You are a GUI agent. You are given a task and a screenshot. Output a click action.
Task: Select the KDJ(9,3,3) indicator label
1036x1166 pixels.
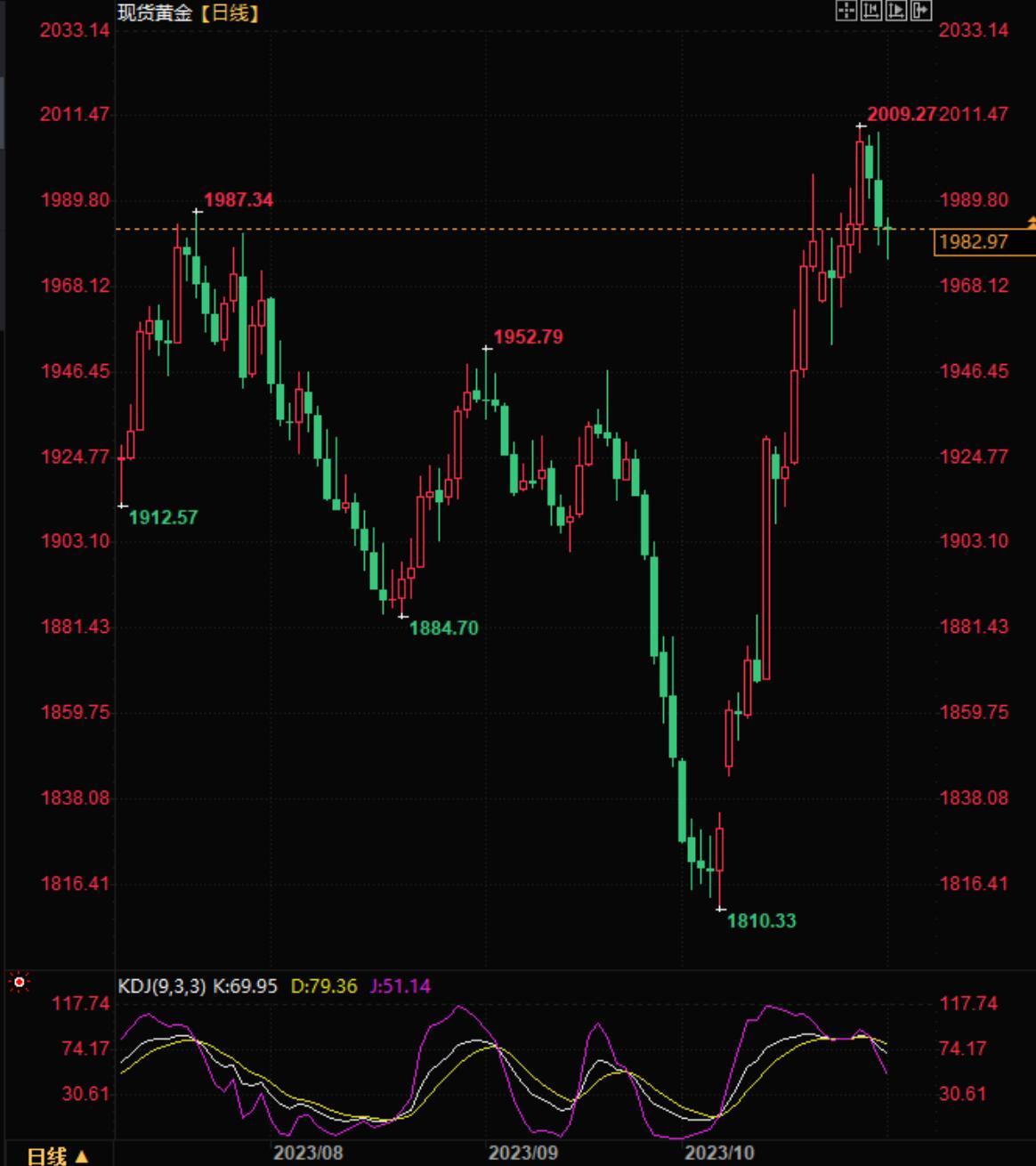click(161, 986)
